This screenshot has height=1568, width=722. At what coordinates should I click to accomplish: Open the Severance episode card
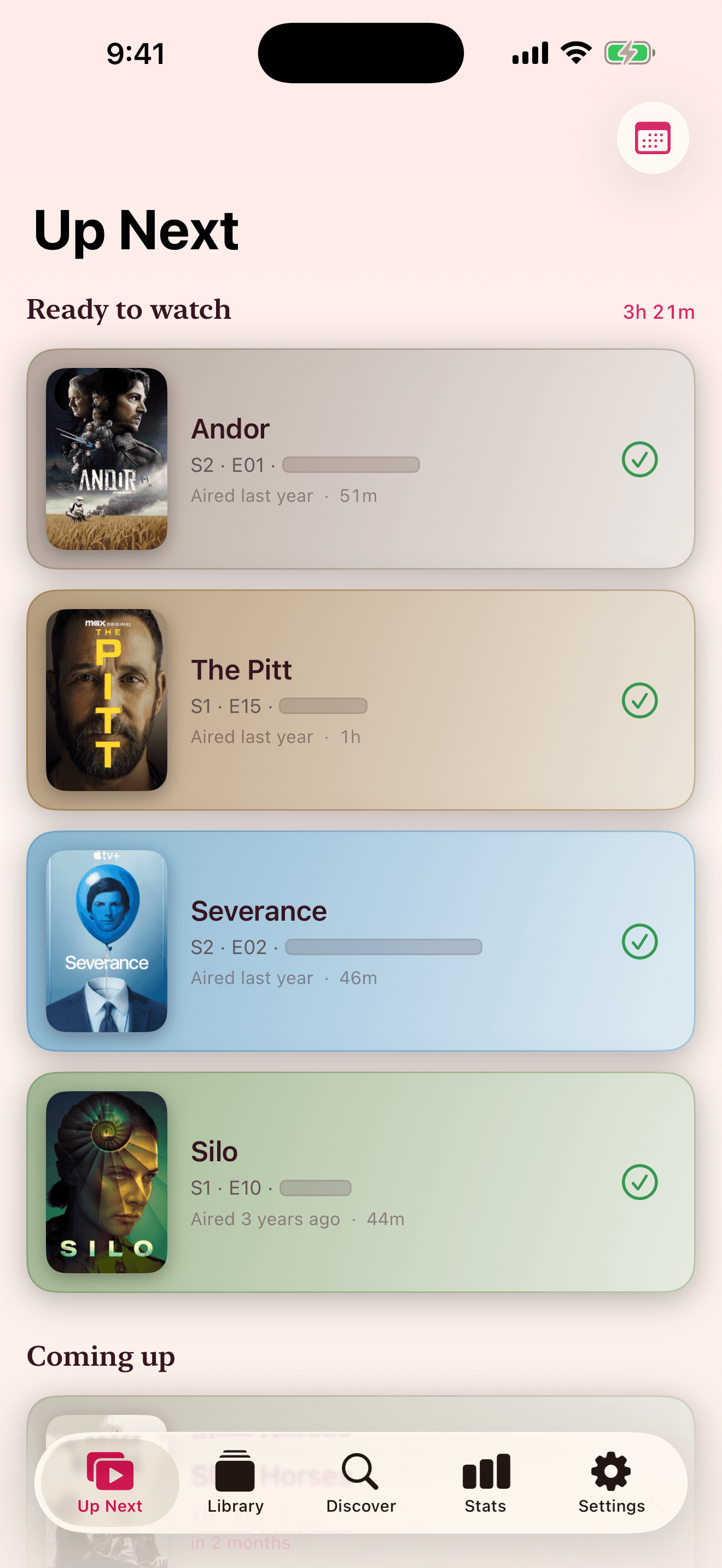360,941
